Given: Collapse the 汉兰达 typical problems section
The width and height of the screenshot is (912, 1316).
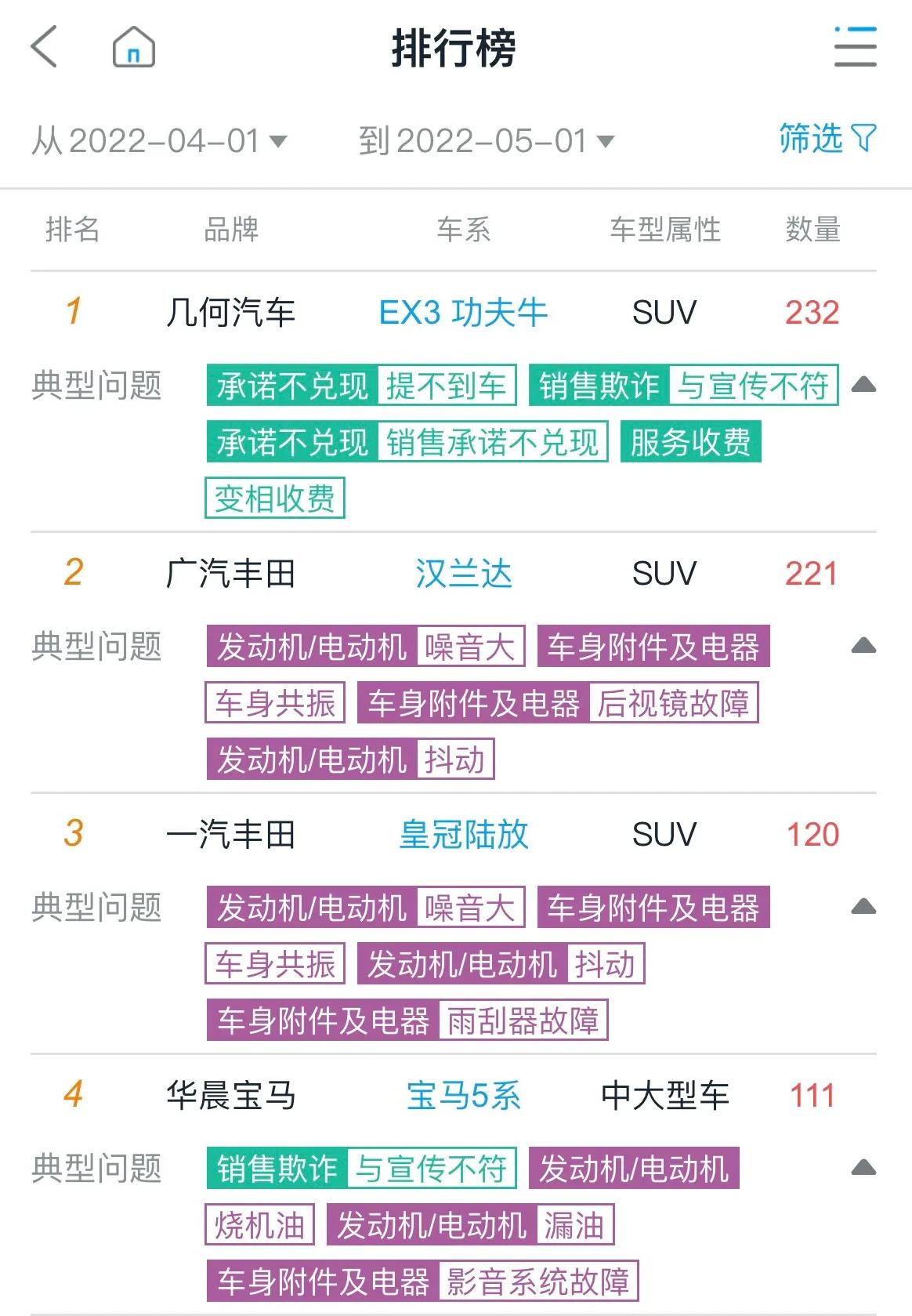Looking at the screenshot, I should tap(862, 643).
